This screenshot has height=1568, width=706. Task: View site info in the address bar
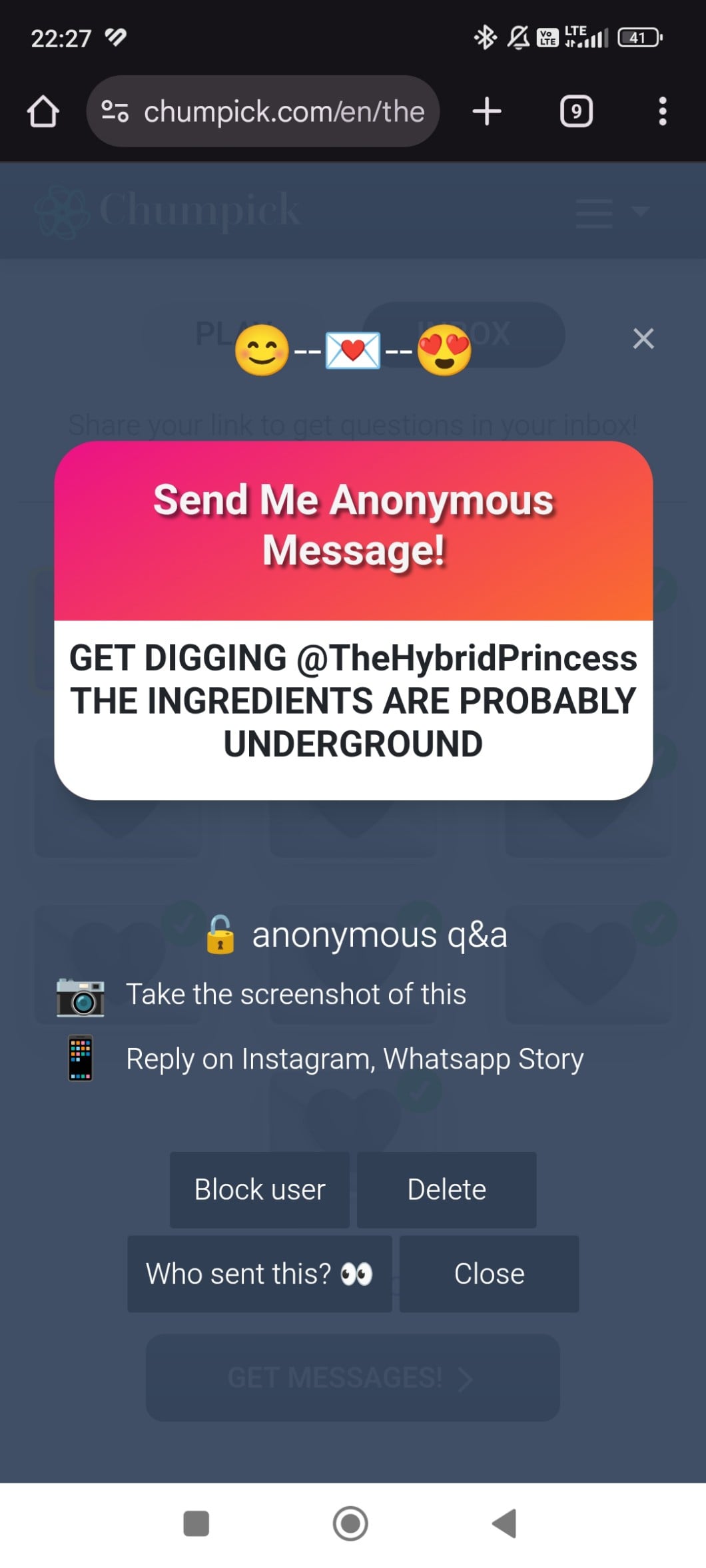(115, 111)
